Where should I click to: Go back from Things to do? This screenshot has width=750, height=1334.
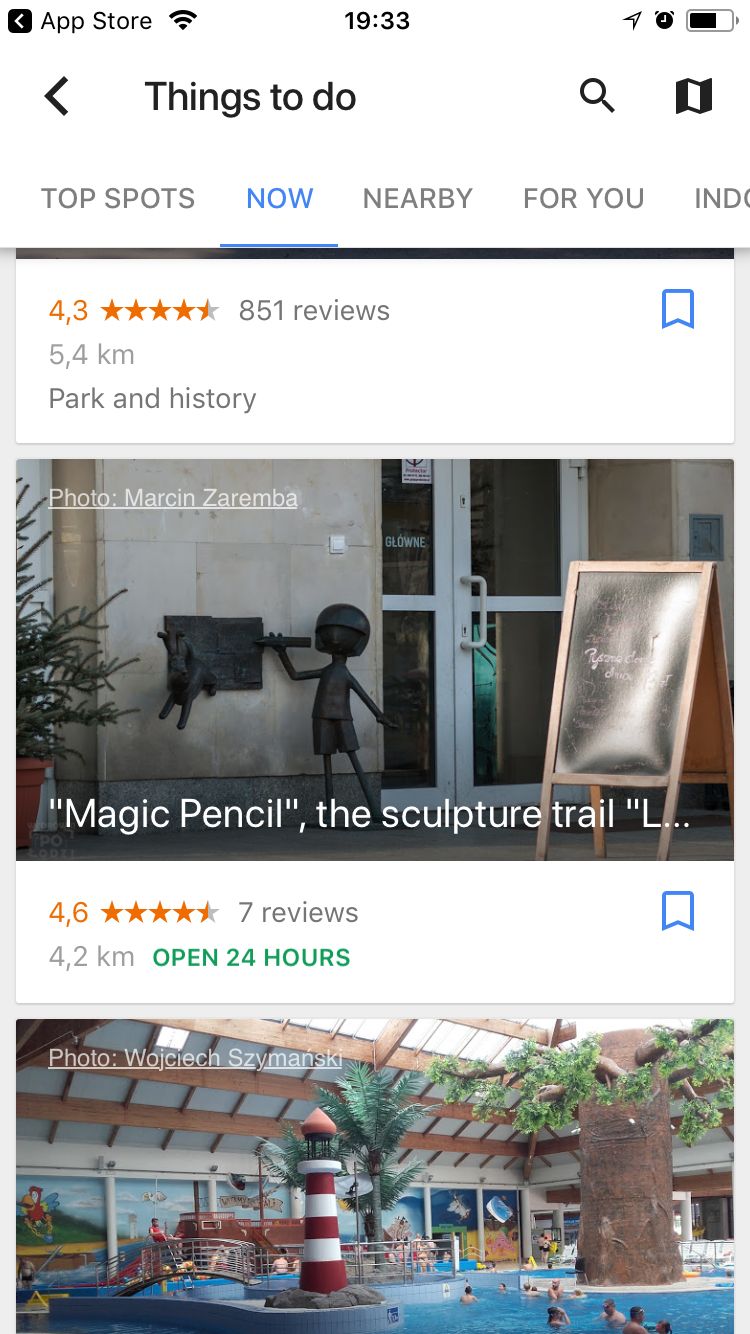[57, 97]
